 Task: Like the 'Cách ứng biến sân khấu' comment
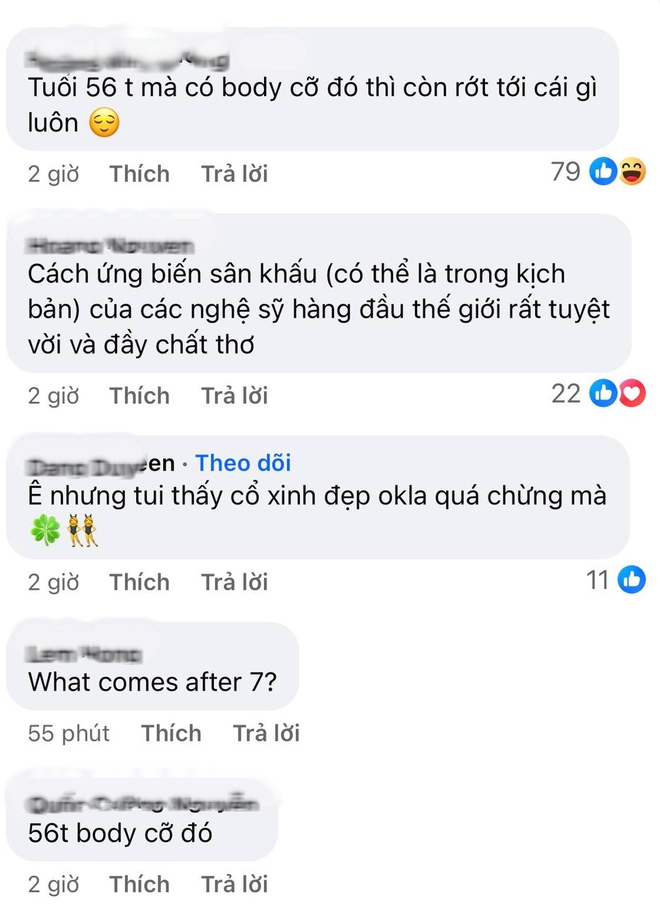point(140,396)
